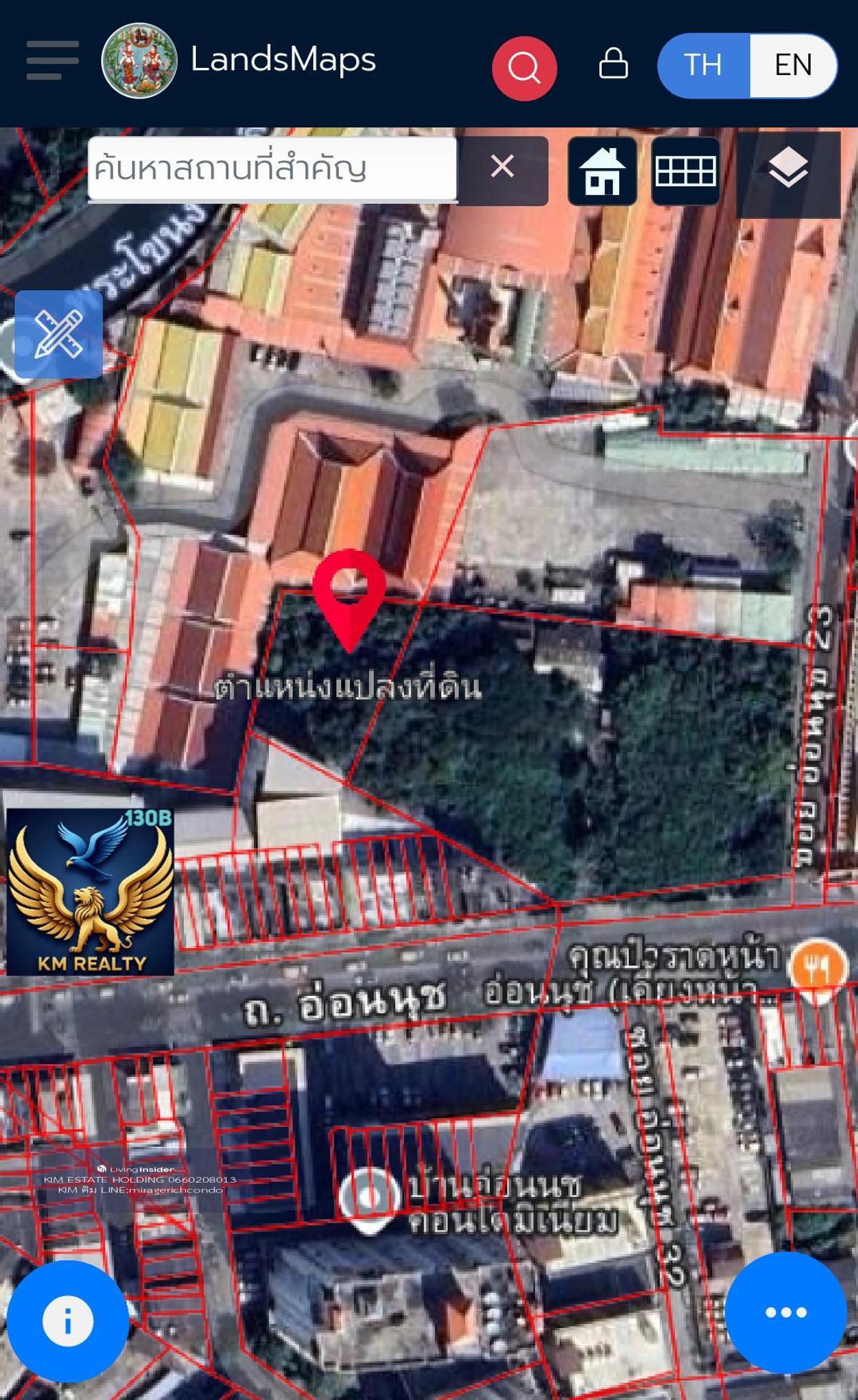This screenshot has height=1400, width=858.
Task: Open the three-dots more options button
Action: [786, 1311]
